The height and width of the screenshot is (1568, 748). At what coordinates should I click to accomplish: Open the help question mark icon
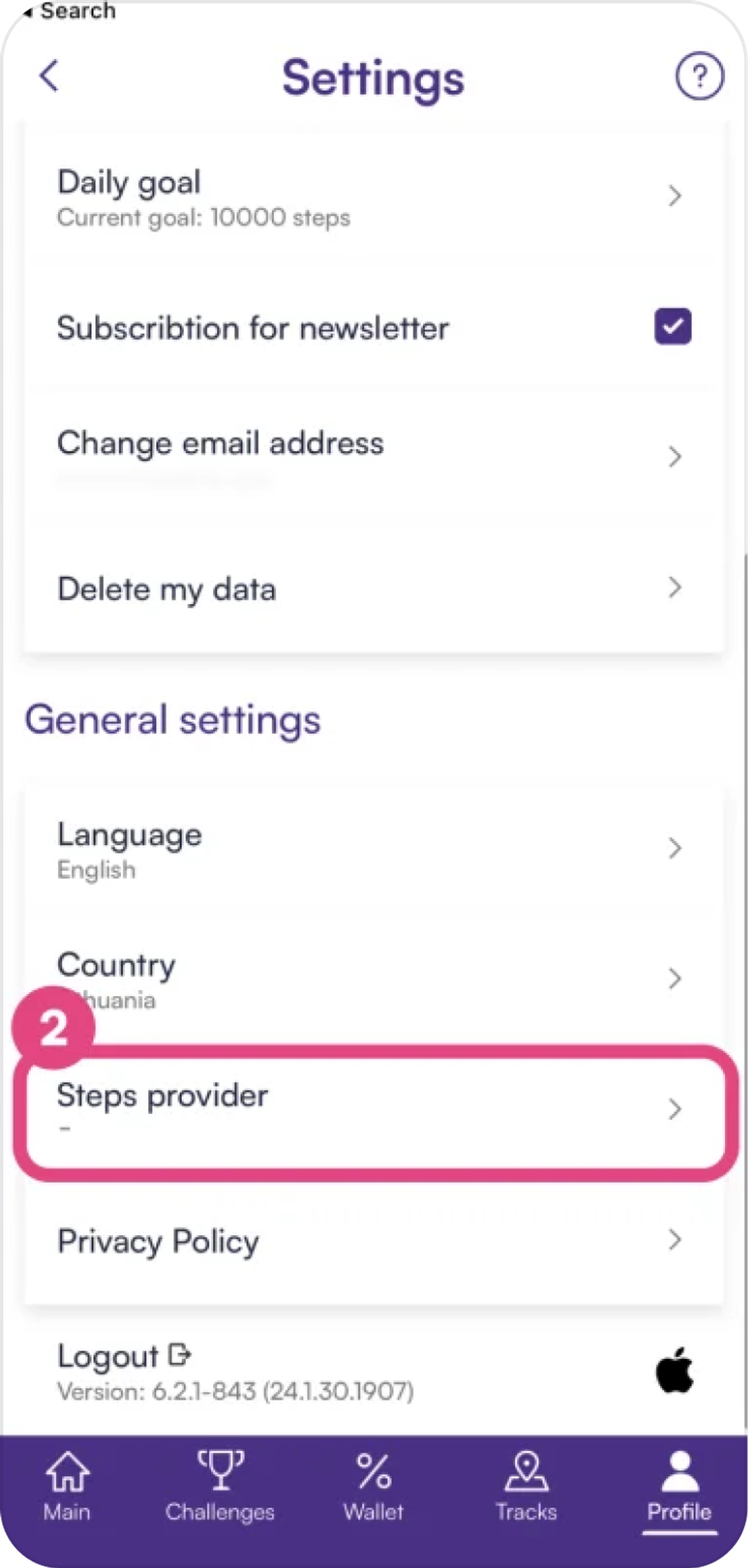point(698,76)
